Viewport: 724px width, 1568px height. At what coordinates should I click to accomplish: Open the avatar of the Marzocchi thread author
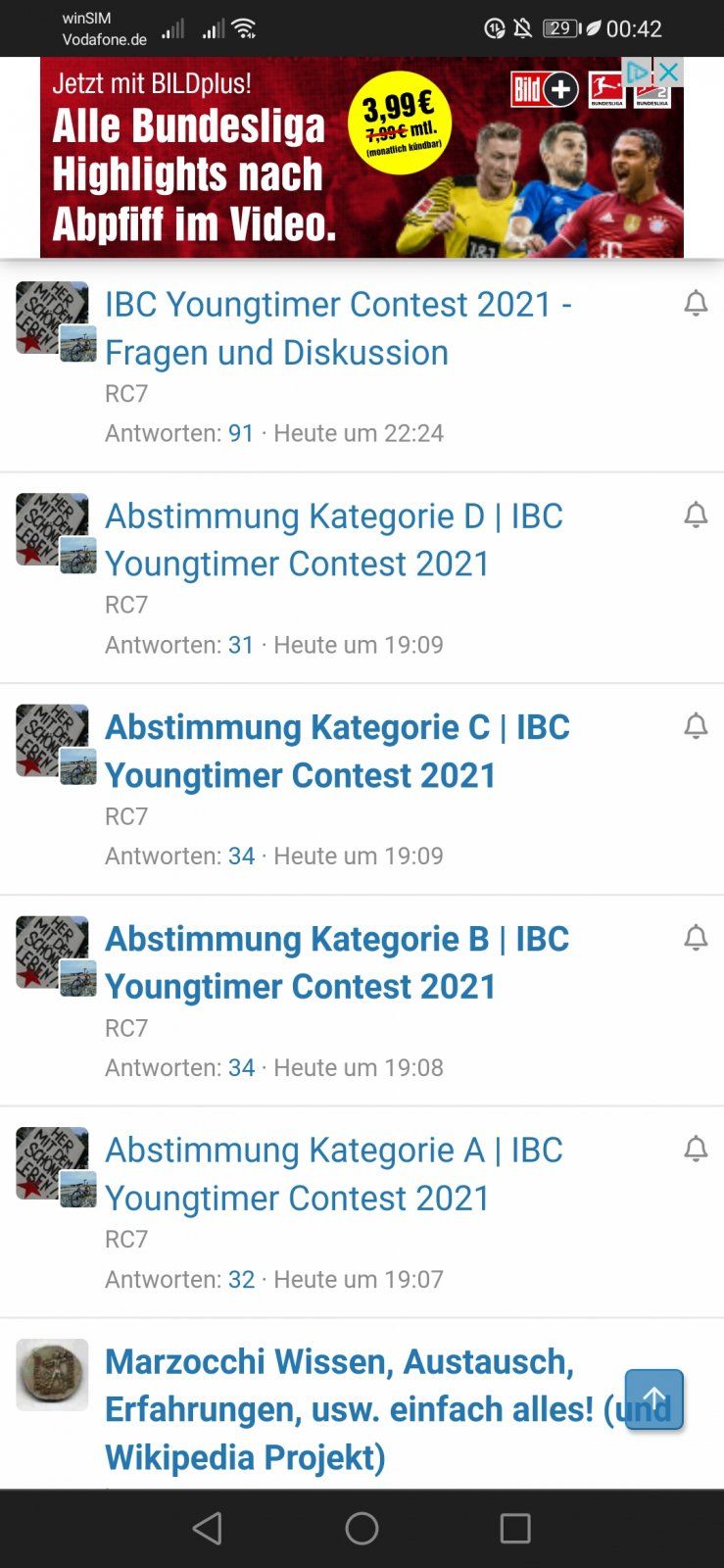tap(52, 1375)
